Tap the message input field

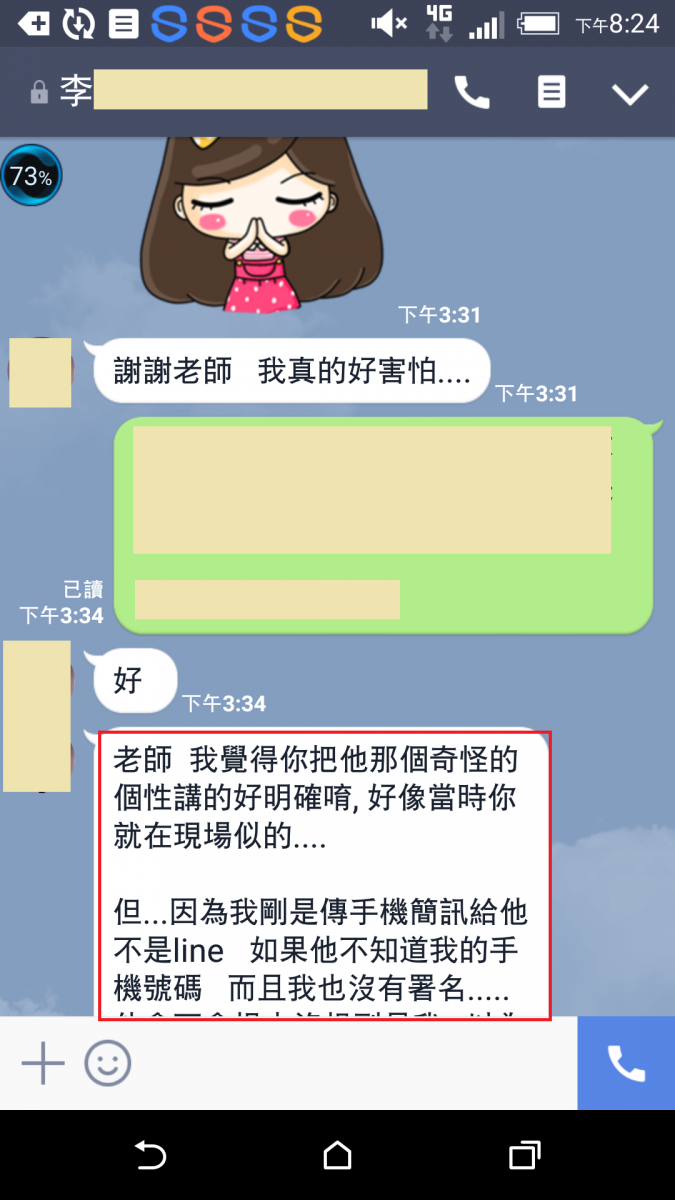pyautogui.click(x=350, y=1063)
